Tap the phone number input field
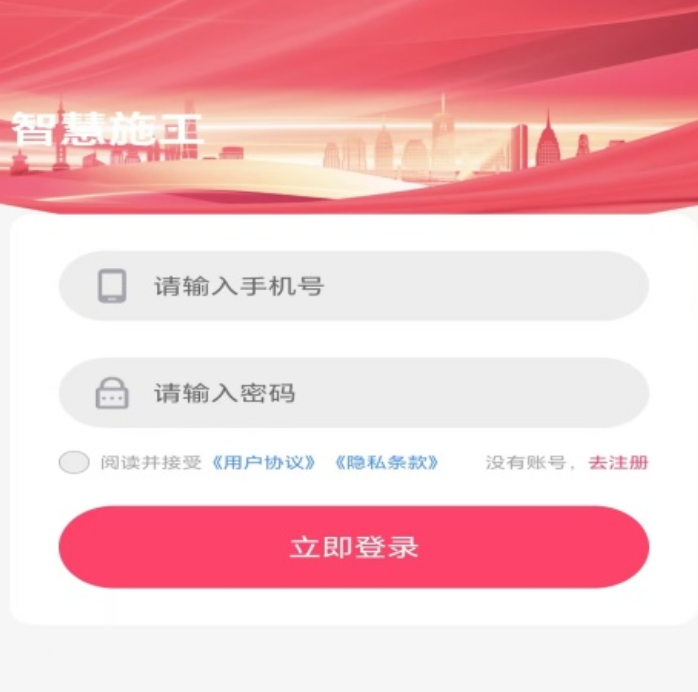Image resolution: width=698 pixels, height=692 pixels. pyautogui.click(x=380, y=286)
